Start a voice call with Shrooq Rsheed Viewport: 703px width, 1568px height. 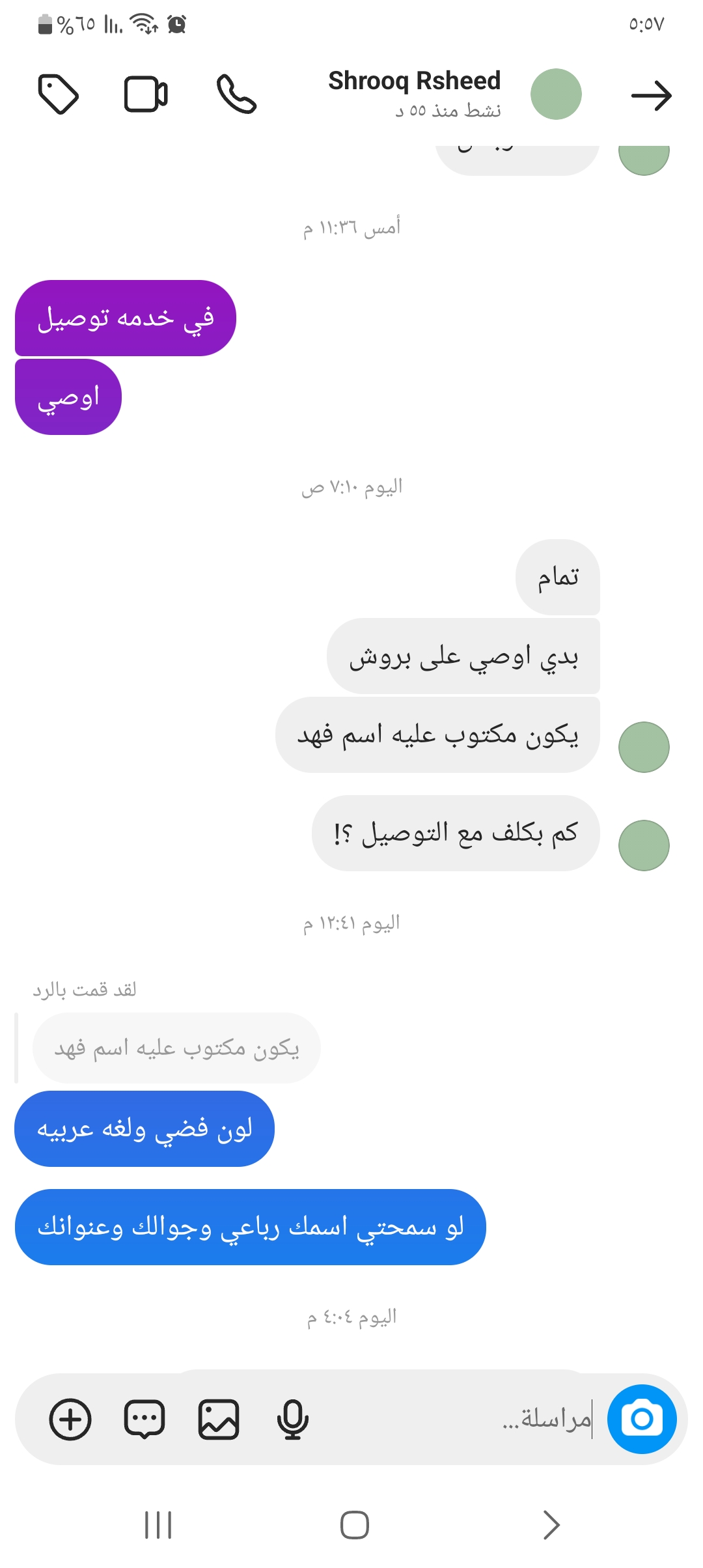click(236, 94)
